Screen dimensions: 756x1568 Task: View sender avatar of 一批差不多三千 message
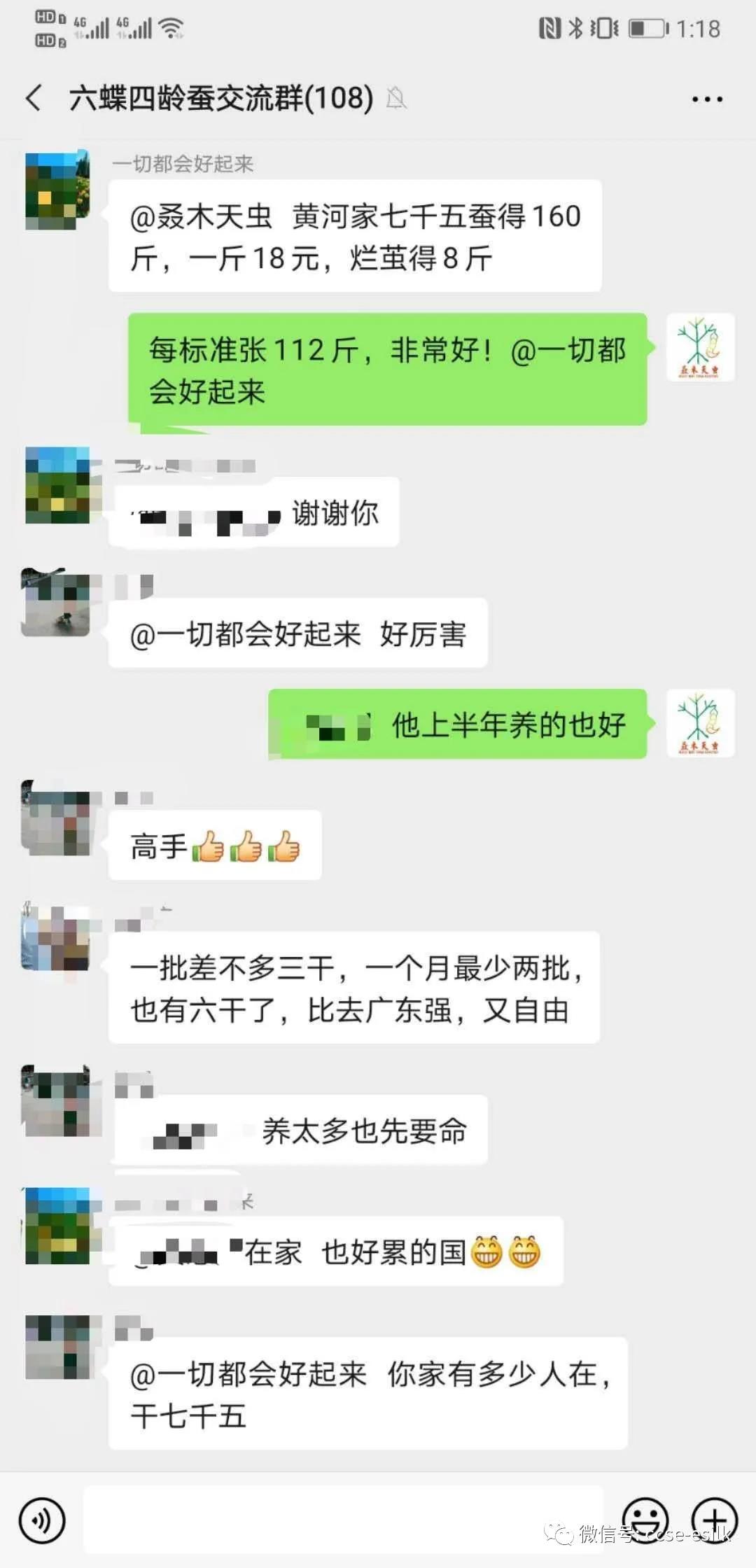(56, 938)
